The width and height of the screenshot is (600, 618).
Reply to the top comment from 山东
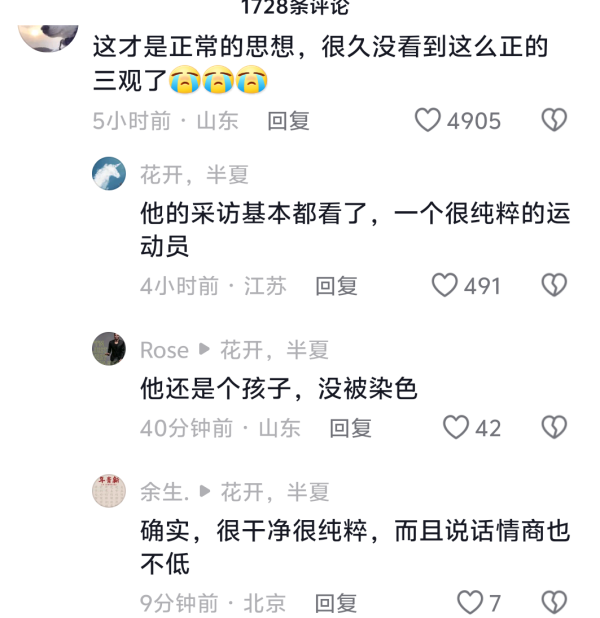288,121
